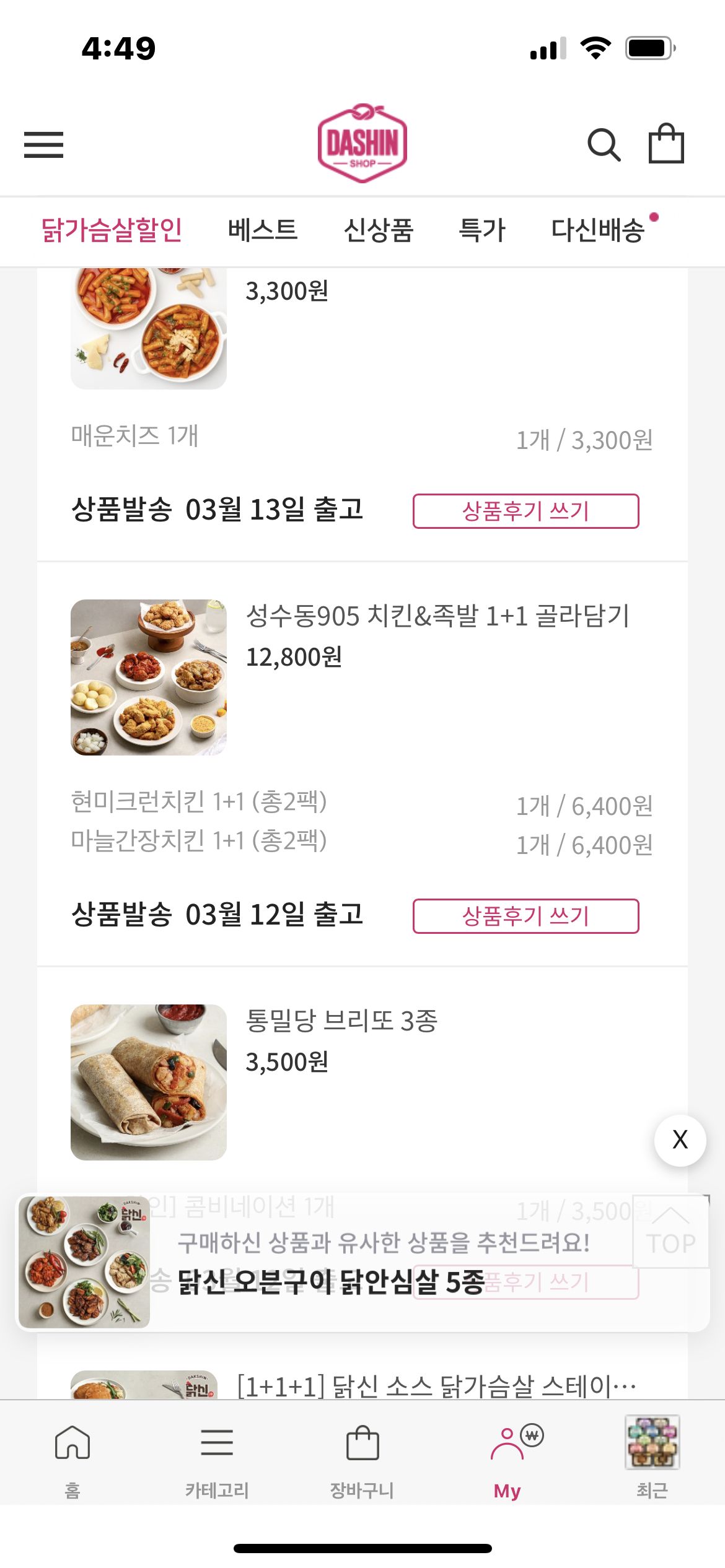This screenshot has width=725, height=1568.
Task: Open the shopping bag in the header
Action: click(666, 144)
